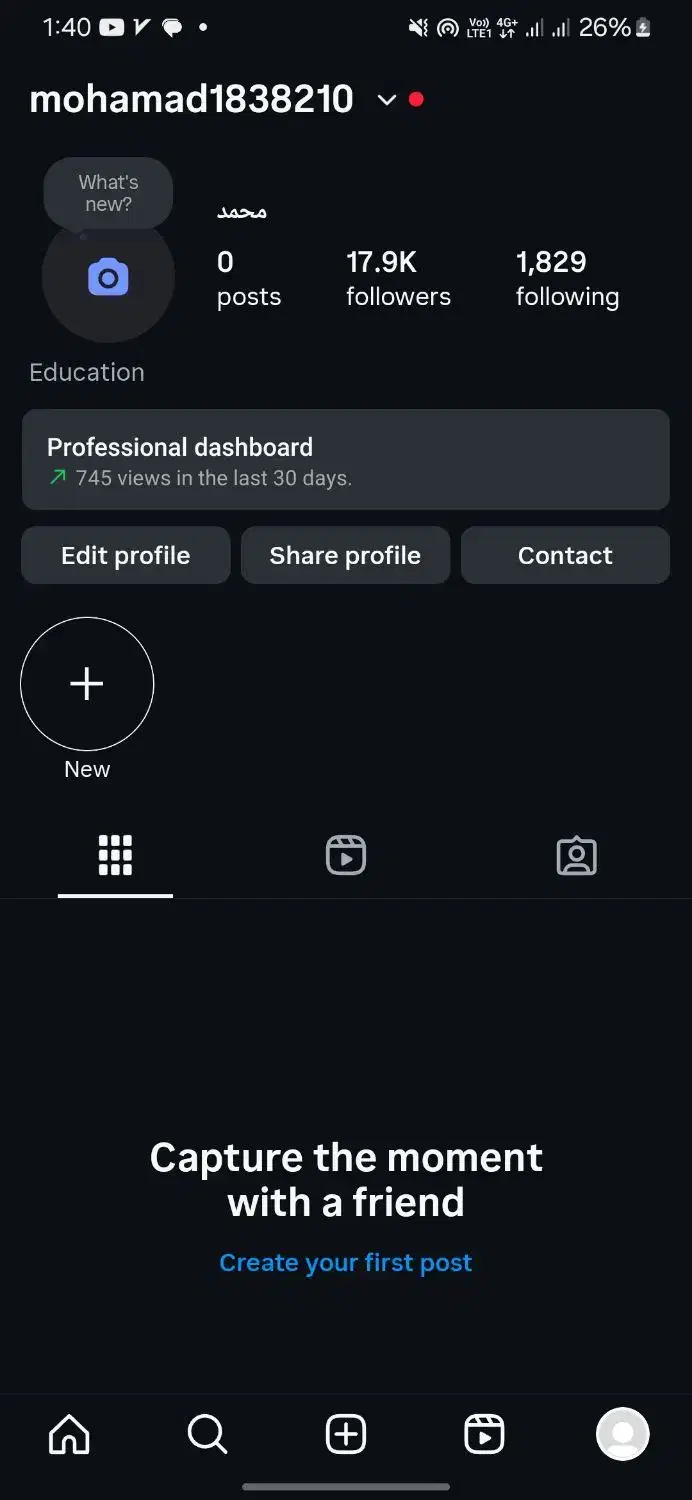Viewport: 692px width, 1500px height.
Task: Tap Edit profile
Action: click(126, 556)
